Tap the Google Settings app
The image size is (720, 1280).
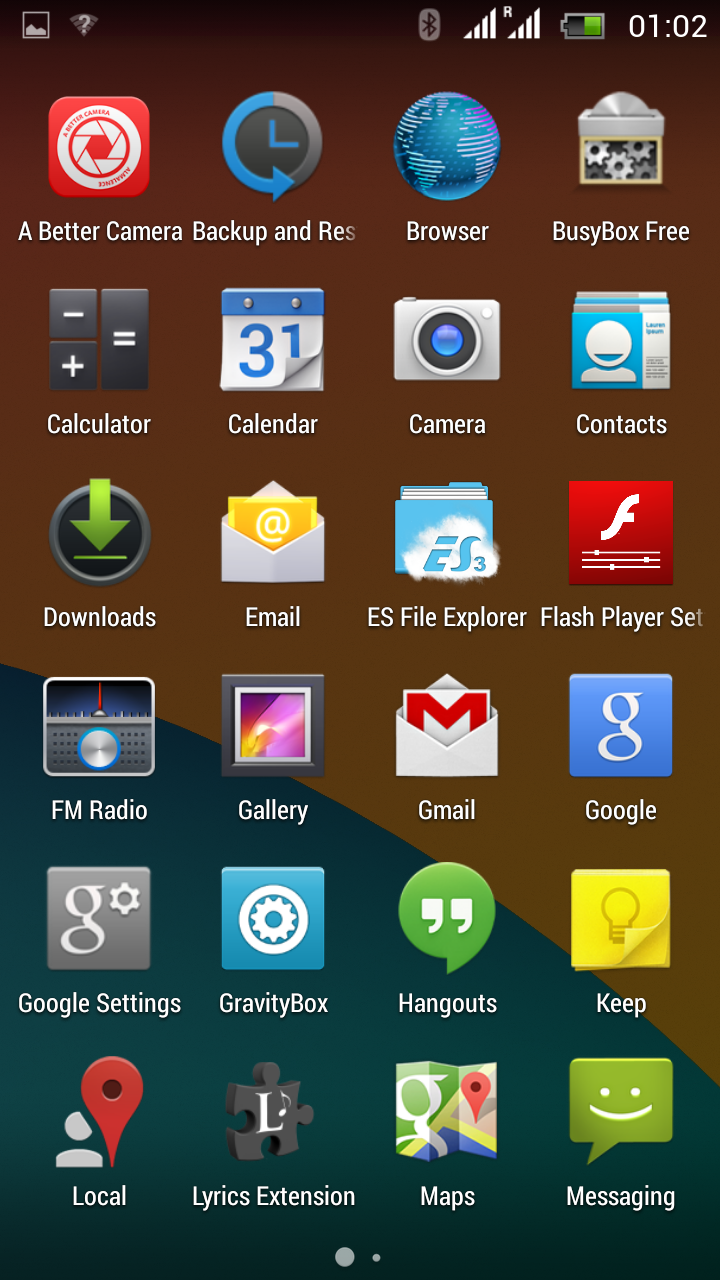[99, 919]
